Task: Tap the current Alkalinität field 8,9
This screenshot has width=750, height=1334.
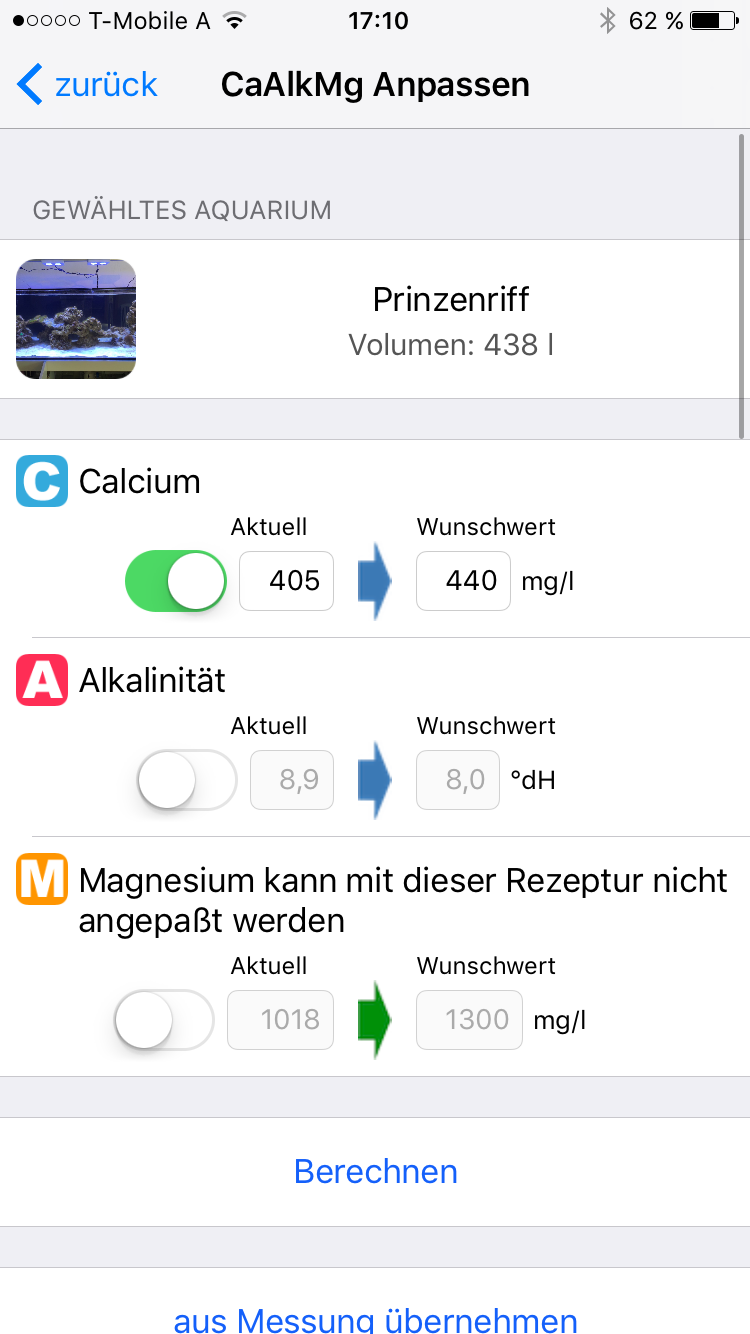Action: tap(290, 780)
